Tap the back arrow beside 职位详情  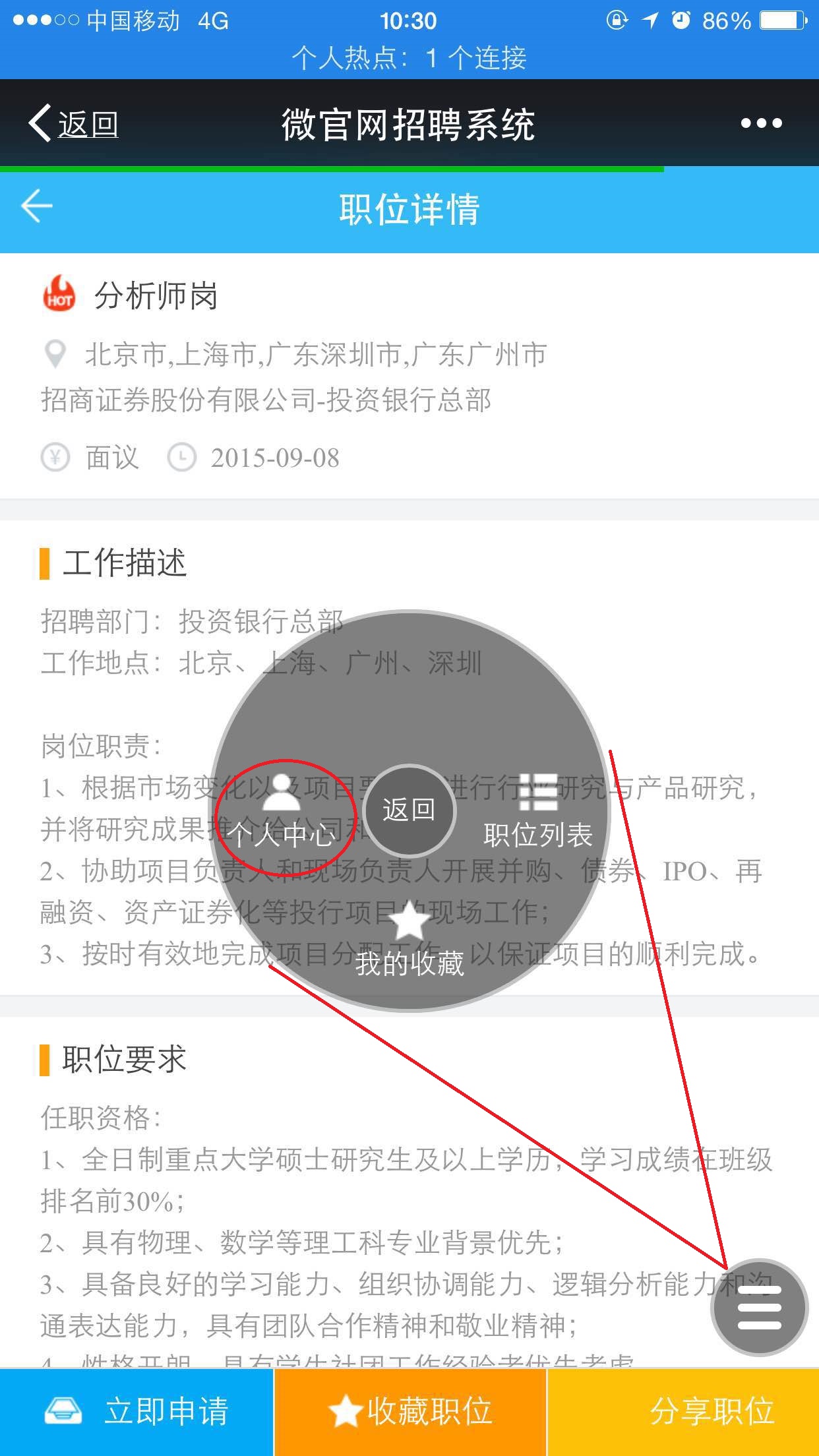coord(37,207)
